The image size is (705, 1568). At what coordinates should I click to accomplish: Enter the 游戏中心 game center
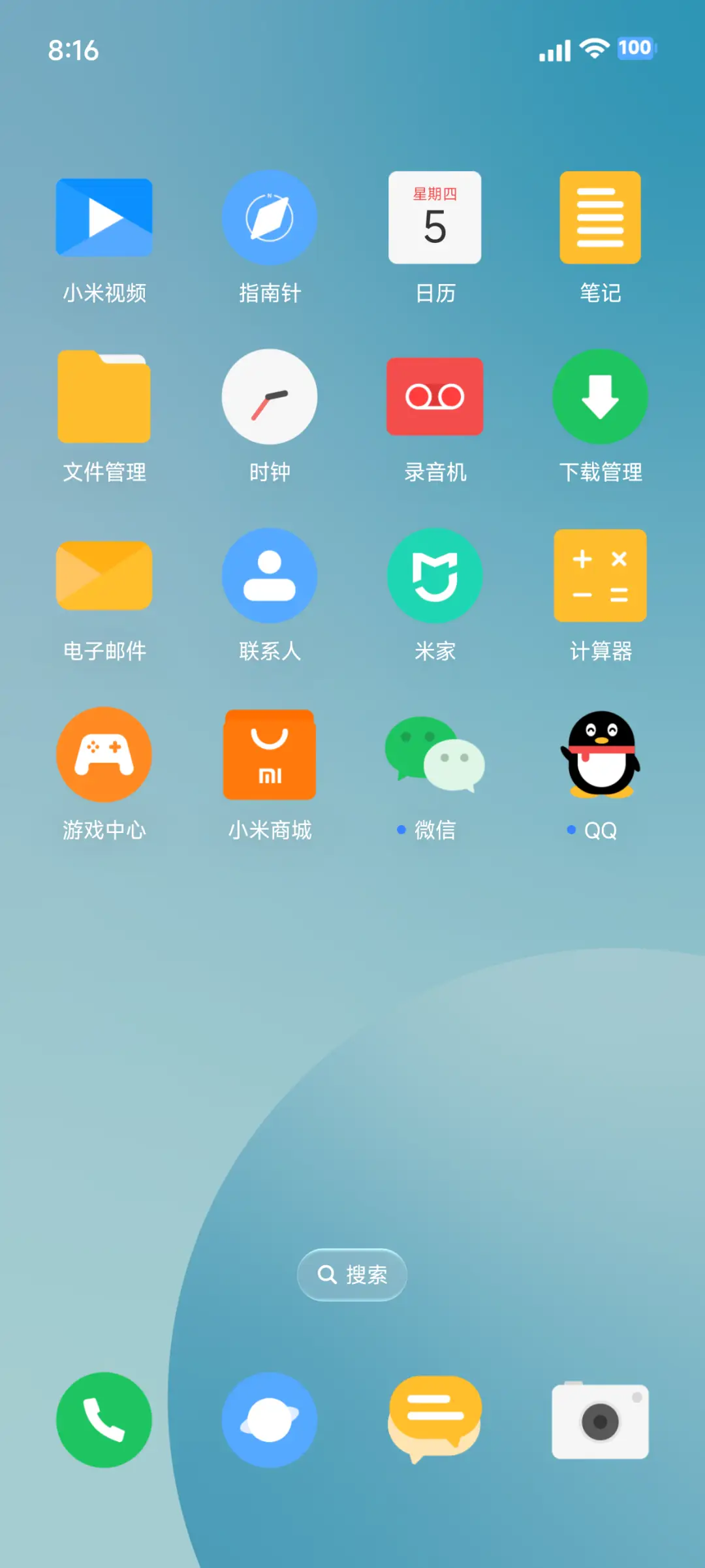click(x=104, y=755)
